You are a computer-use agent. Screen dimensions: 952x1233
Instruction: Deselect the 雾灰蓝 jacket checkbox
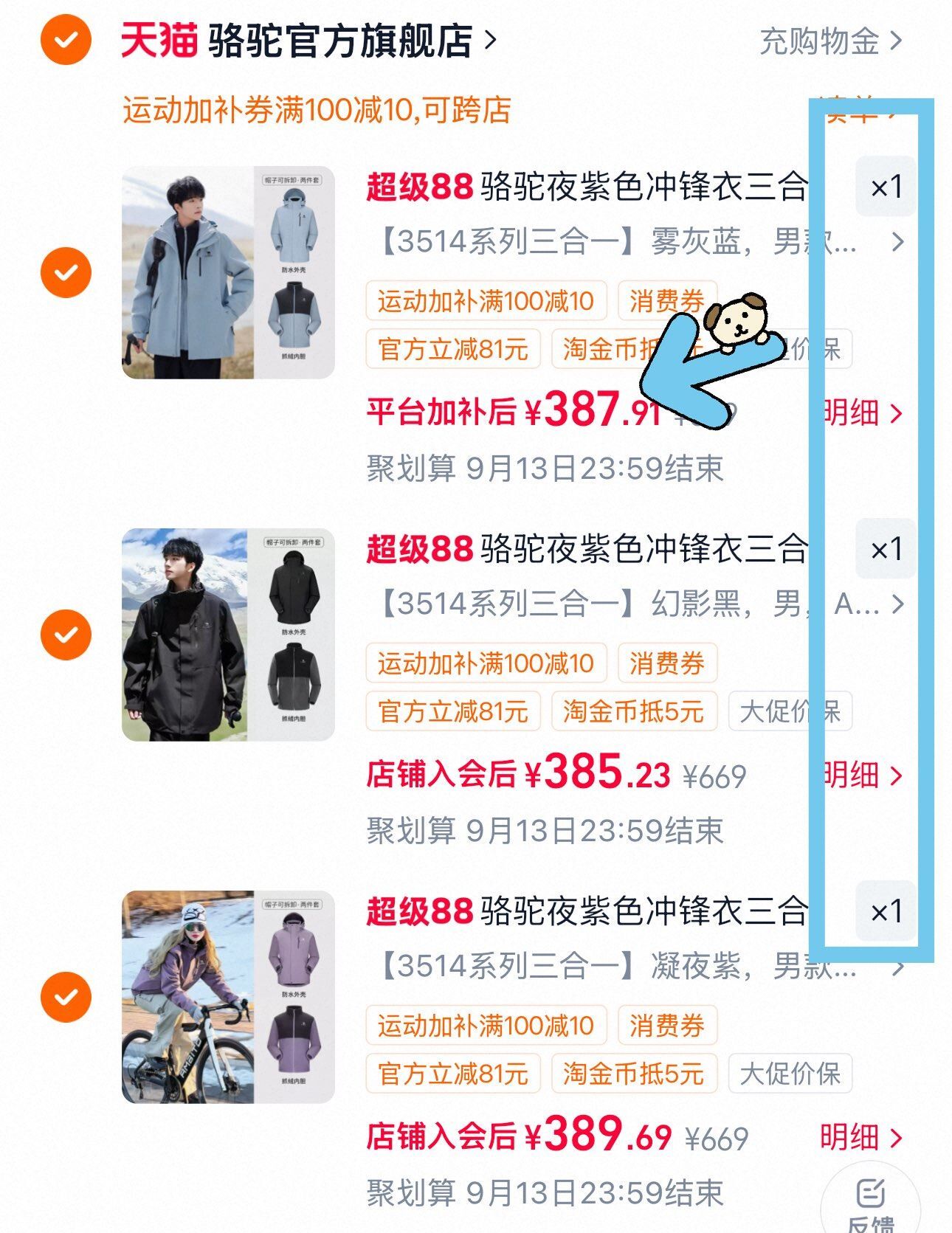point(66,272)
